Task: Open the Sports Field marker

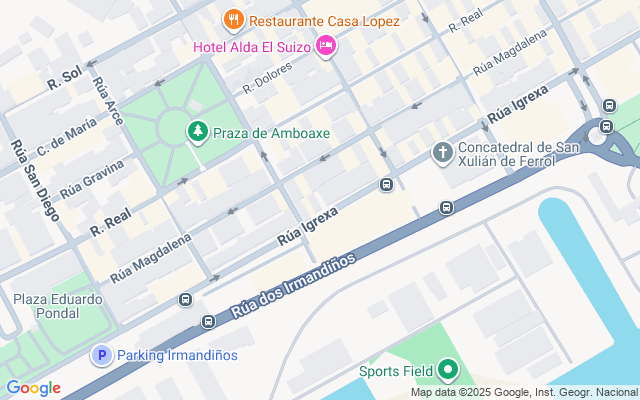Action: tap(448, 370)
